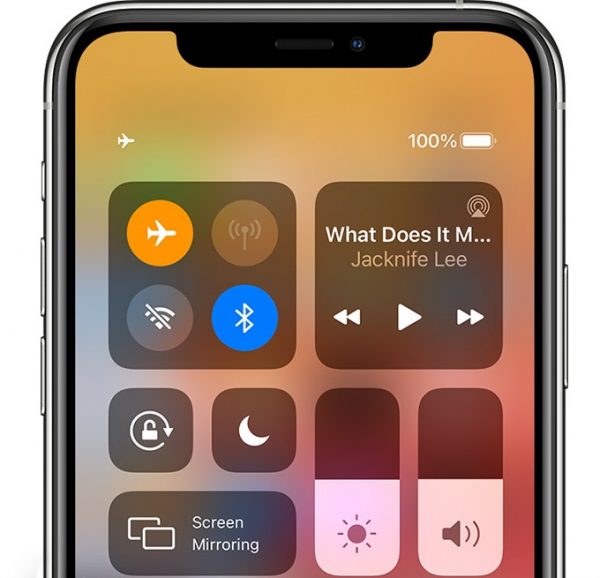Play What Does It M... by Jacknife Lee
The image size is (600, 578).
pos(409,317)
